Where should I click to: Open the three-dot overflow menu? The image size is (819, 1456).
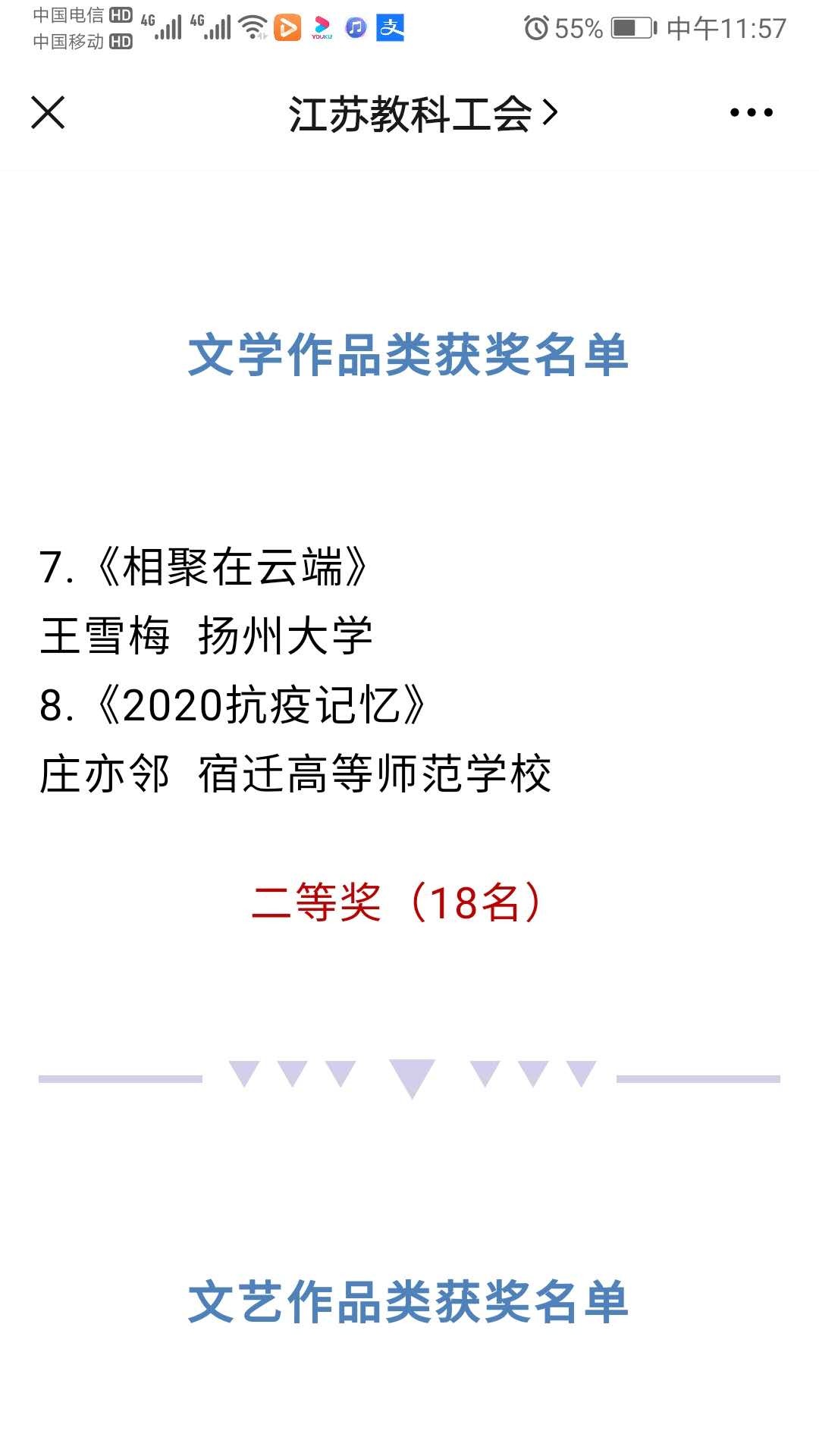coord(751,113)
